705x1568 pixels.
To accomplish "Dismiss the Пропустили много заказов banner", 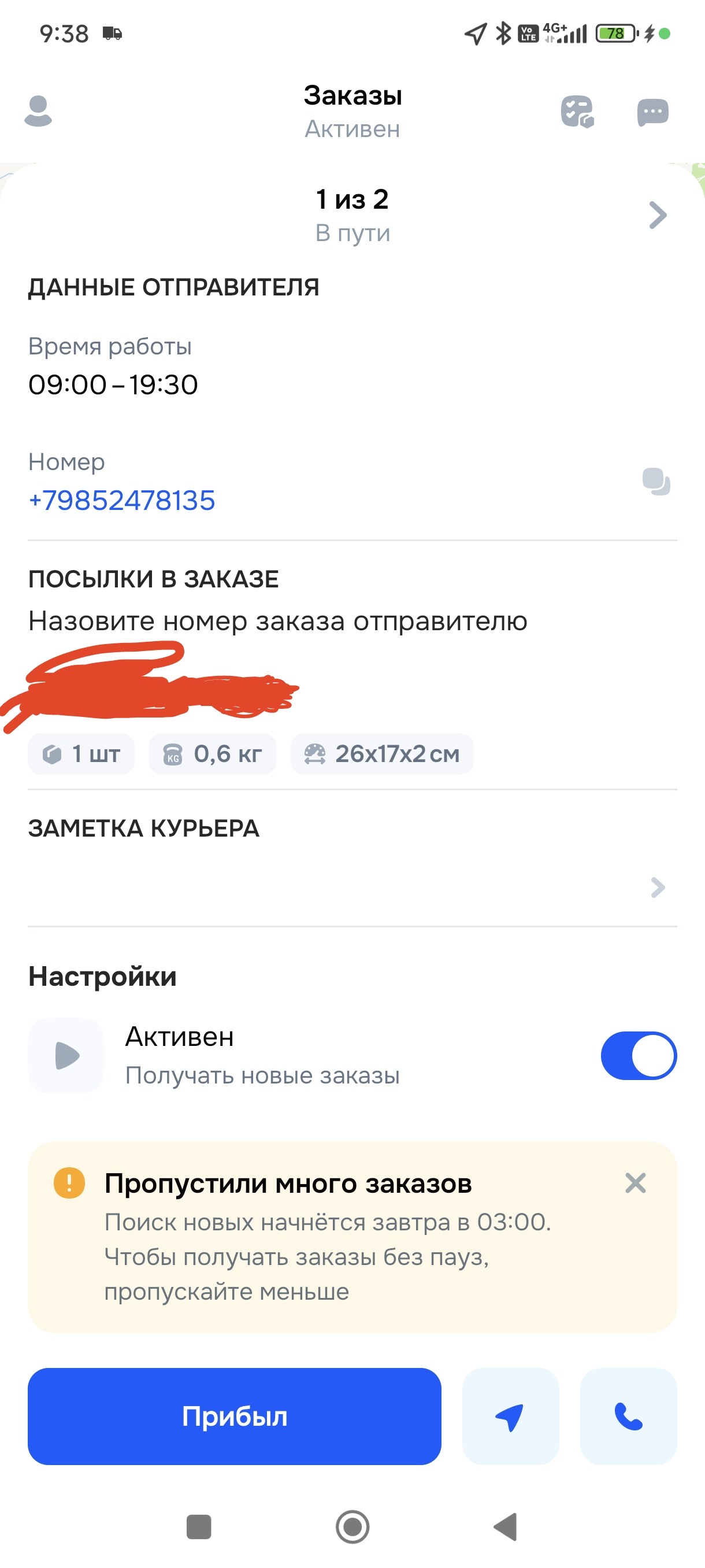I will (x=635, y=1184).
